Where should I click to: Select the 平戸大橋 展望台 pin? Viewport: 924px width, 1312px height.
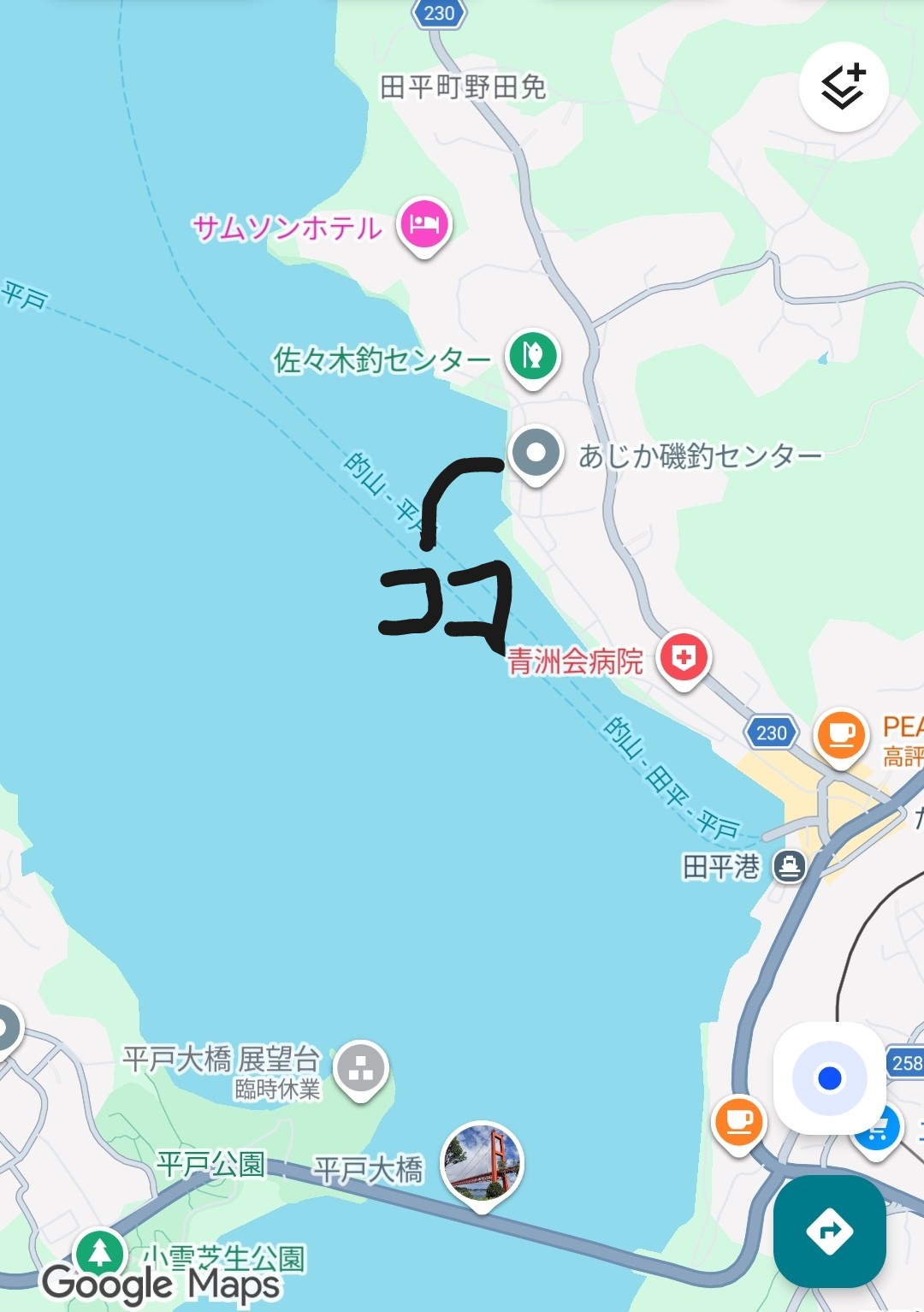pyautogui.click(x=360, y=1068)
